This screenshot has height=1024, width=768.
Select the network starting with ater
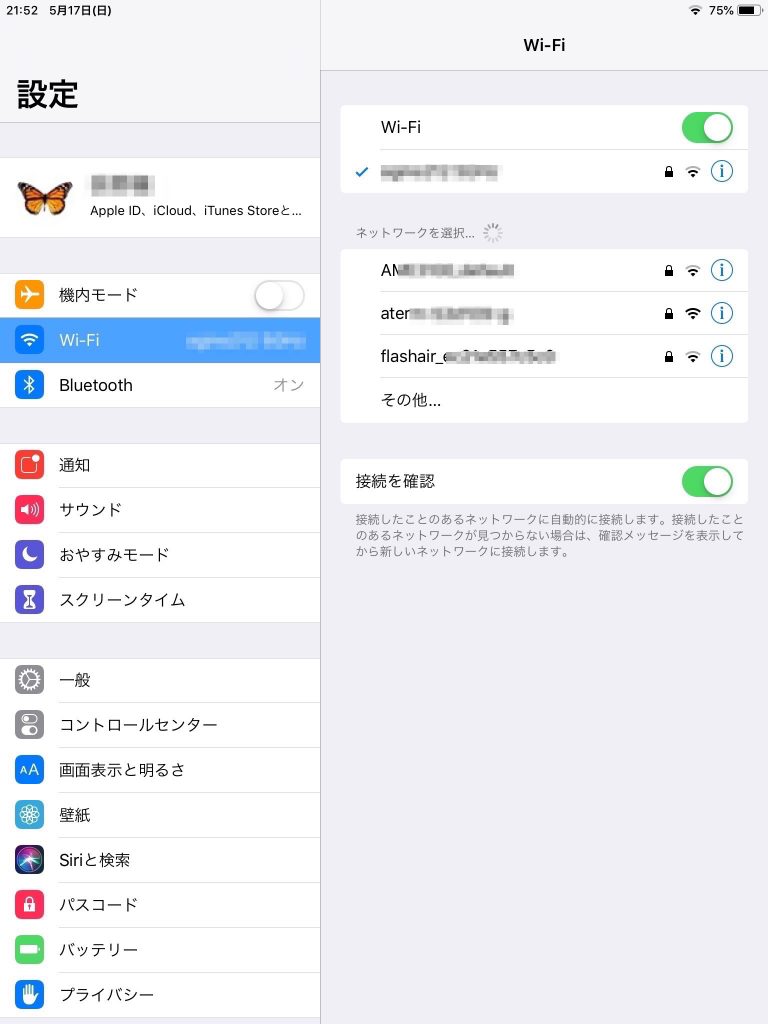tap(500, 314)
